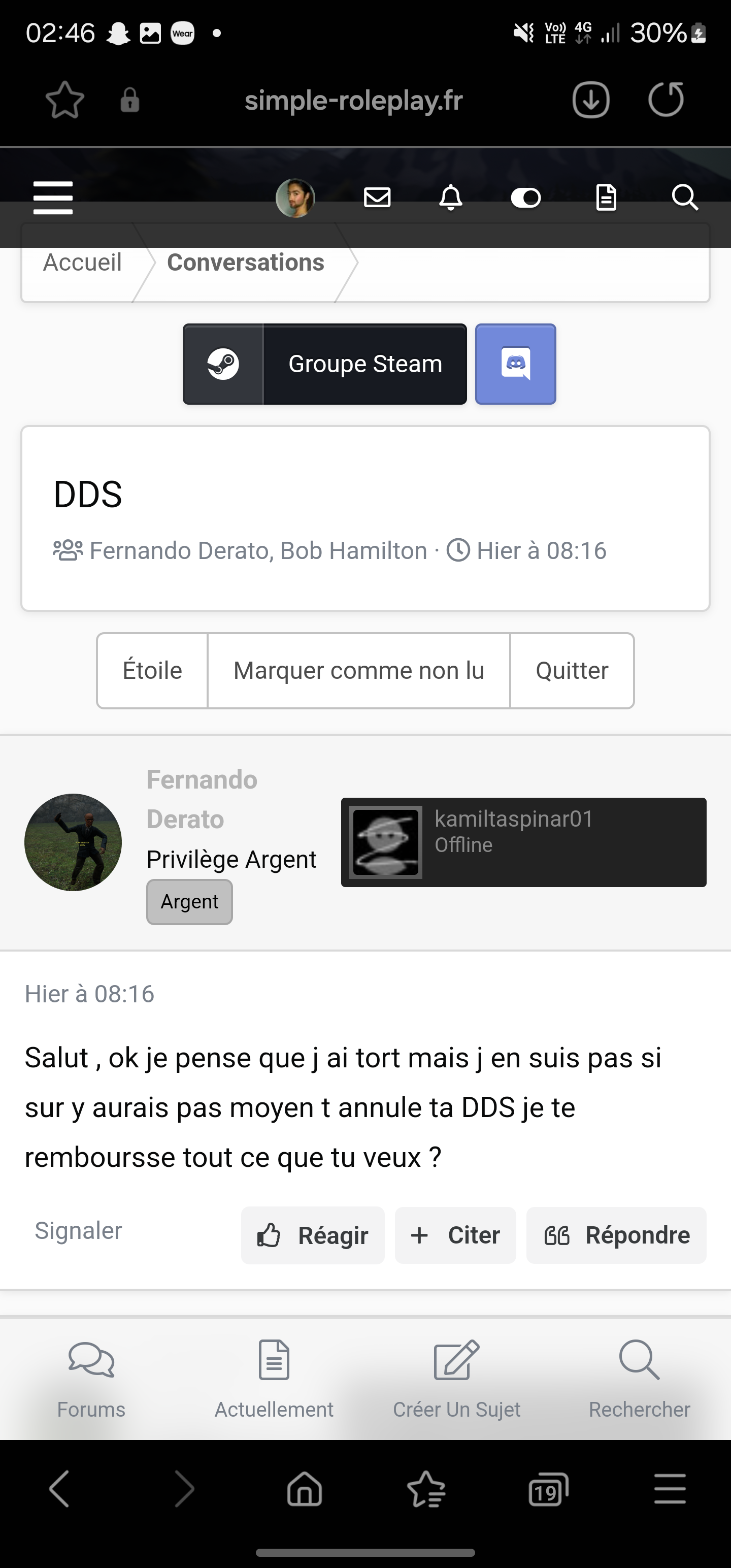Open the kamiltaspinar01 Steam card

point(523,842)
